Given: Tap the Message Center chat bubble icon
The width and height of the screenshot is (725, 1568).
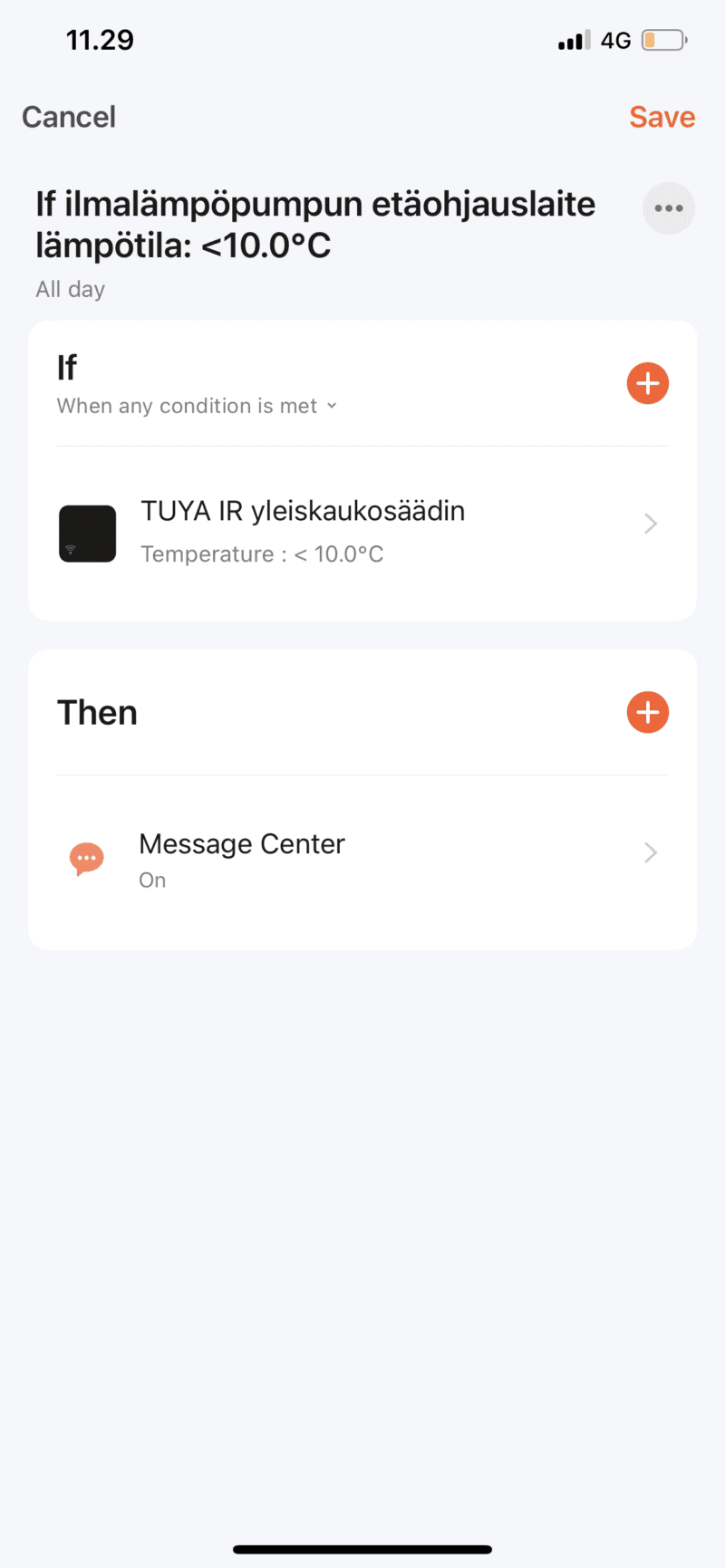Looking at the screenshot, I should [86, 858].
